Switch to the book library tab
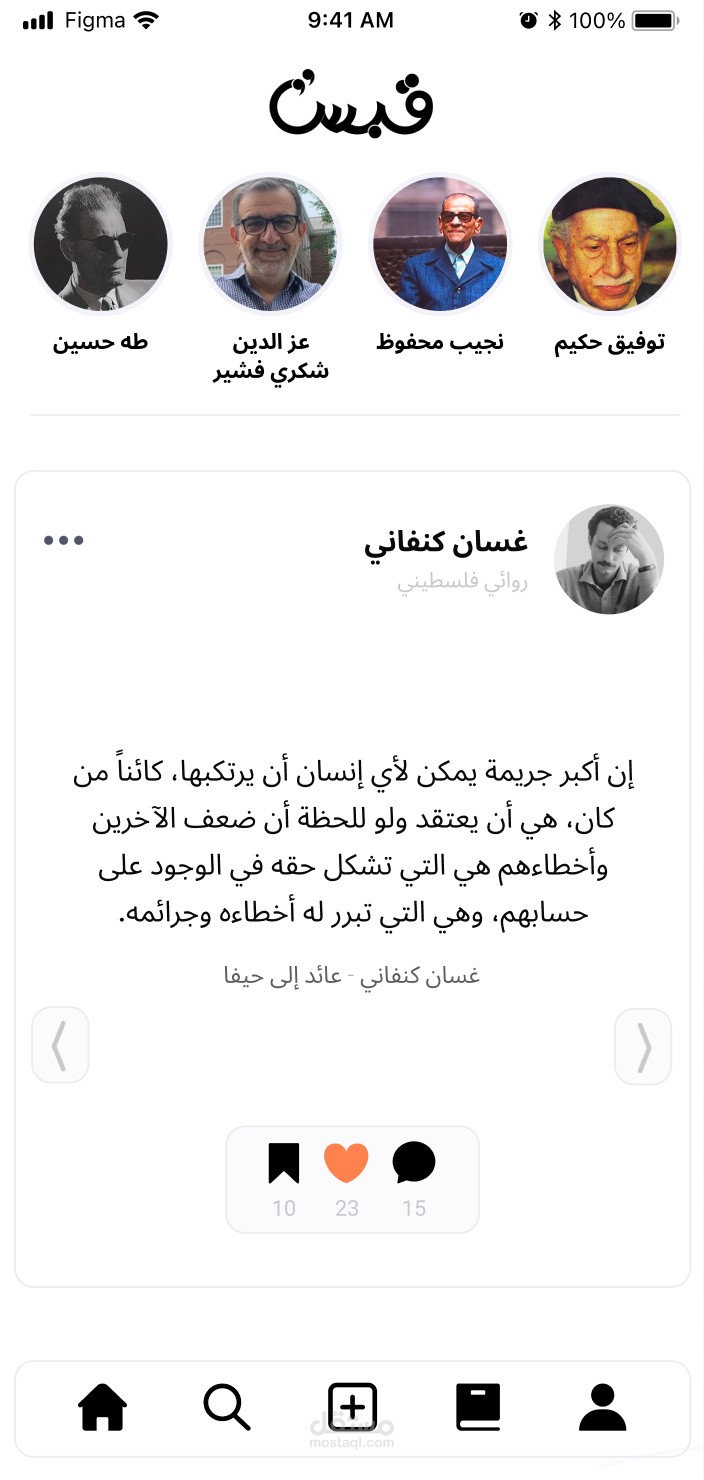 [x=478, y=1408]
